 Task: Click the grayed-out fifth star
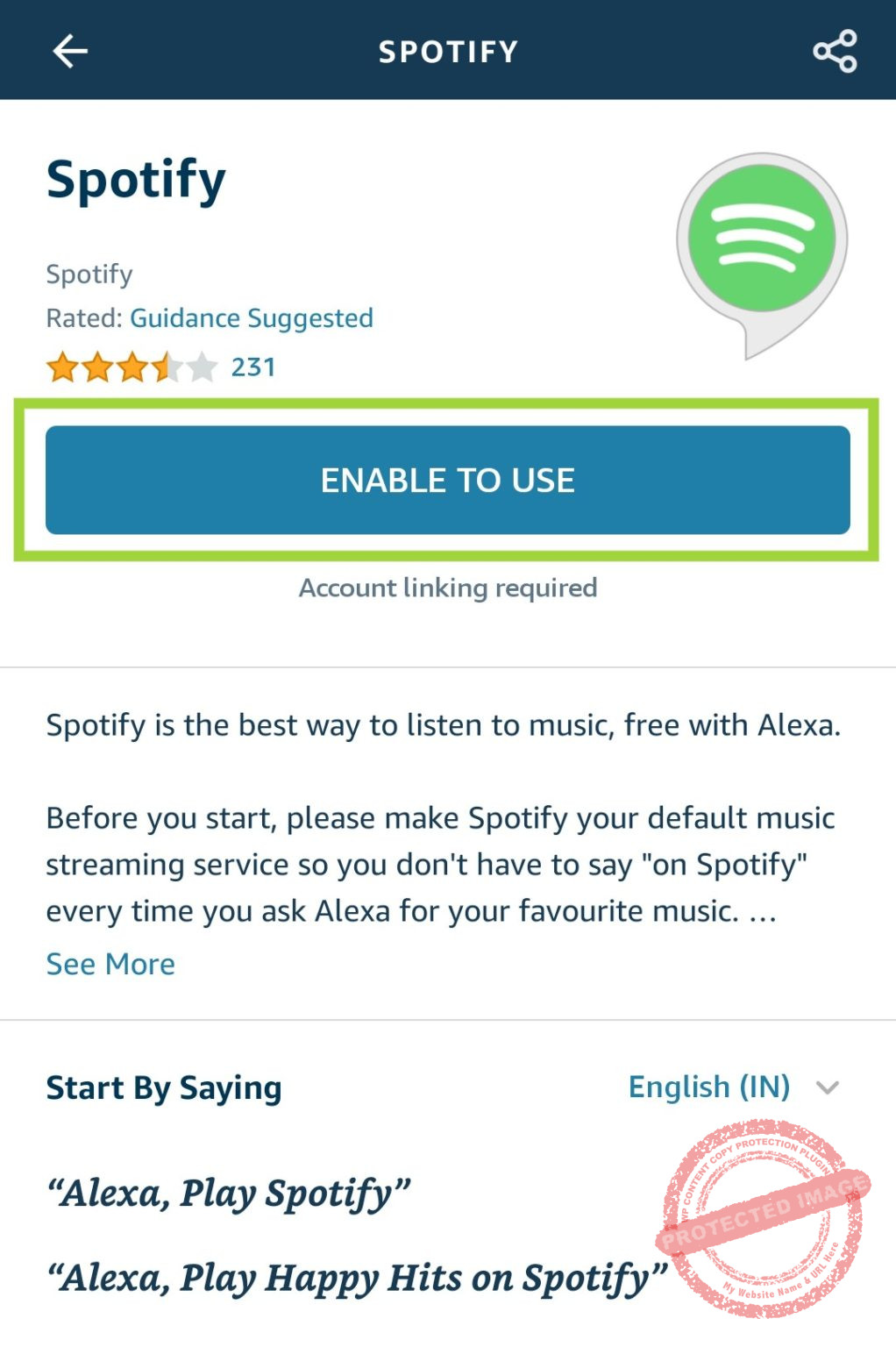coord(198,367)
